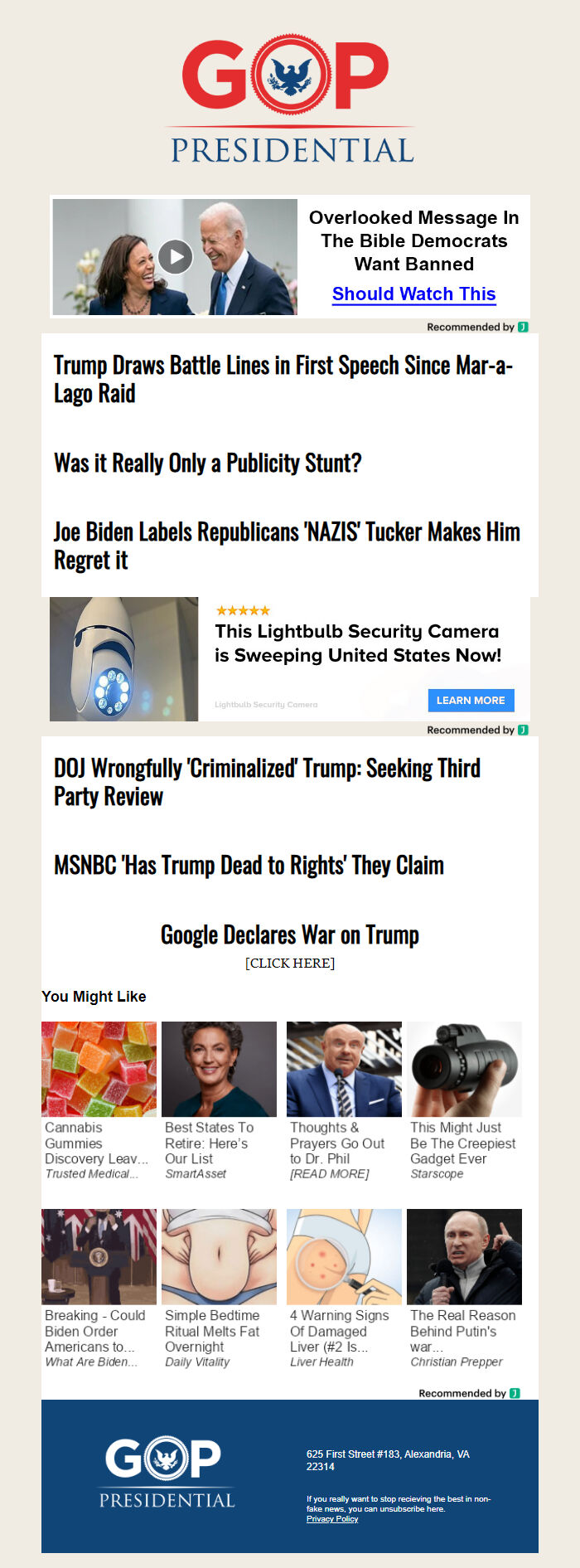The image size is (580, 1568).
Task: Read 'Trump Draws Battle Lines' article
Action: tap(283, 379)
